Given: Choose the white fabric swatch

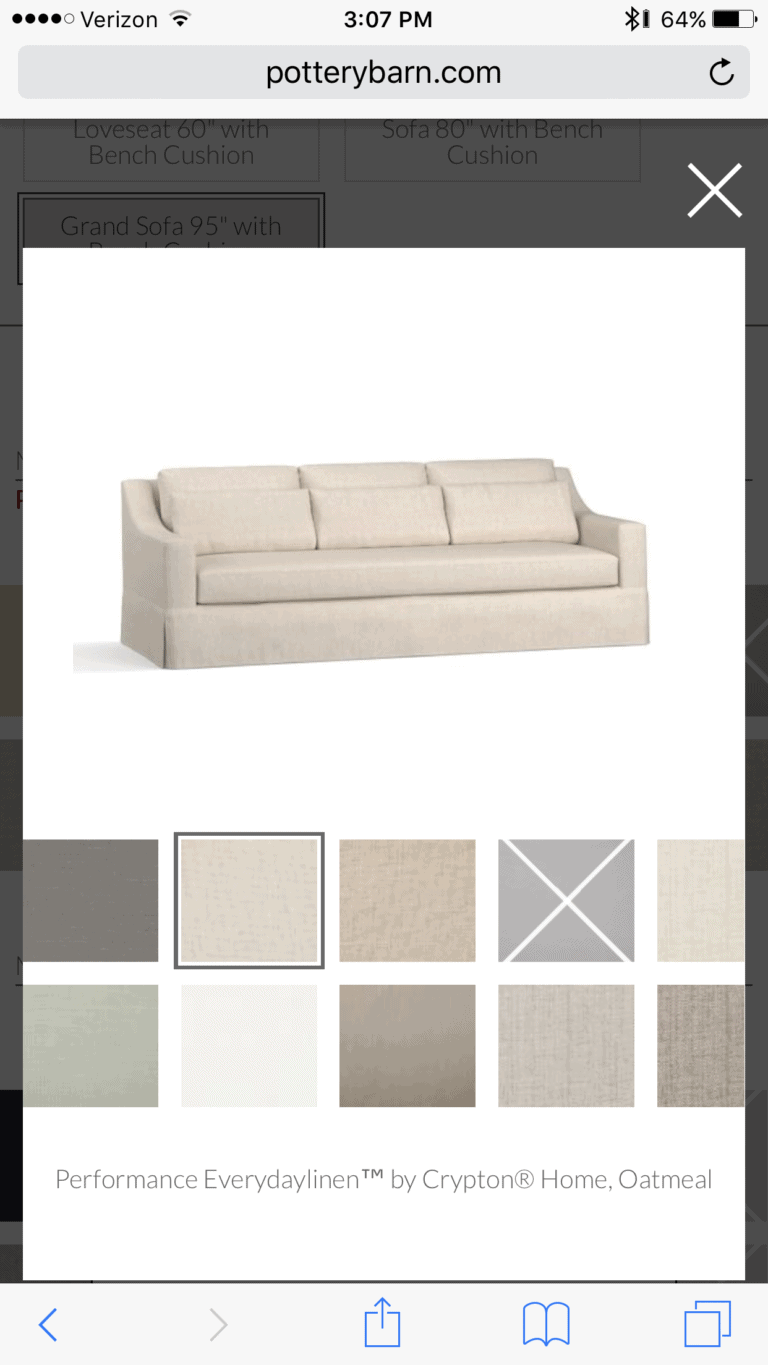Looking at the screenshot, I should tap(249, 1046).
